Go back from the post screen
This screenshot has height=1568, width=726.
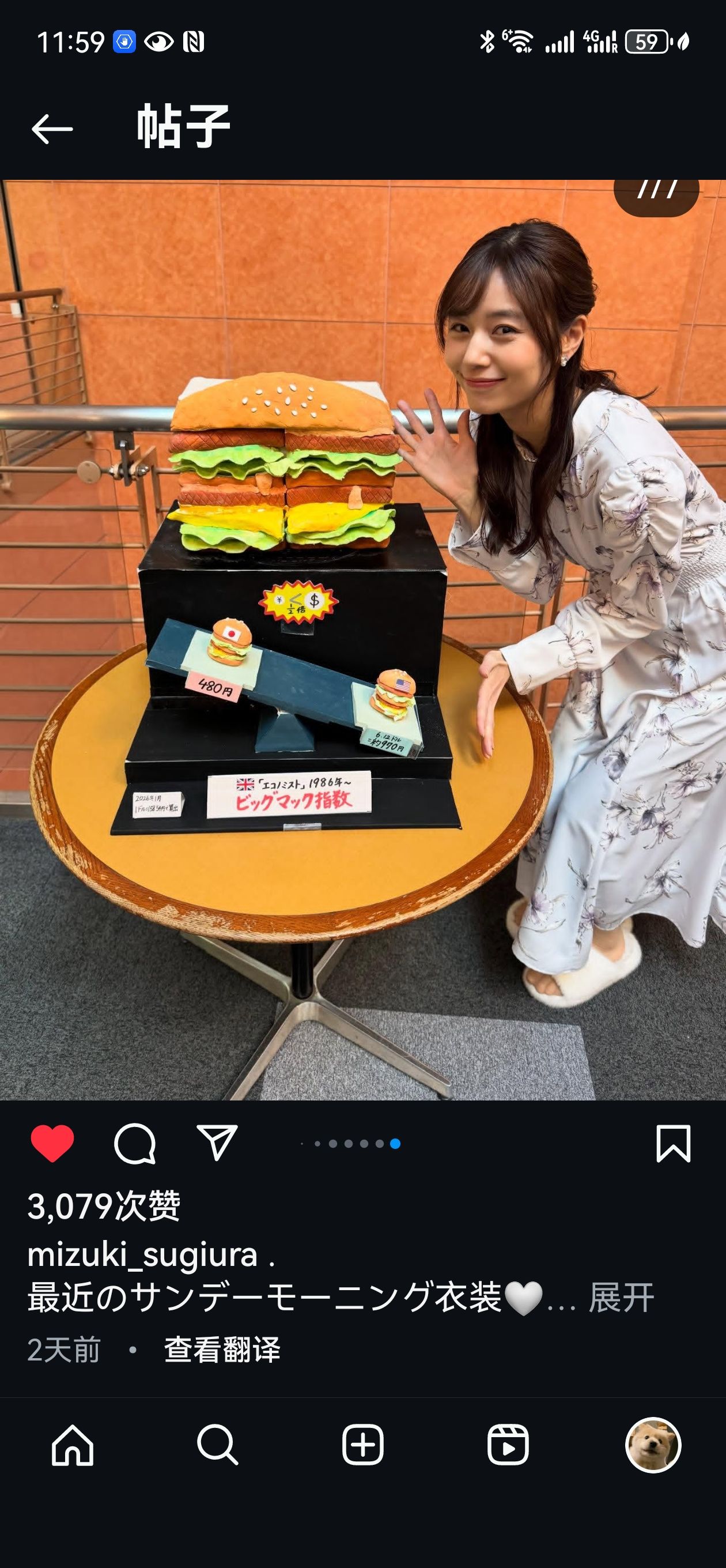pyautogui.click(x=52, y=129)
